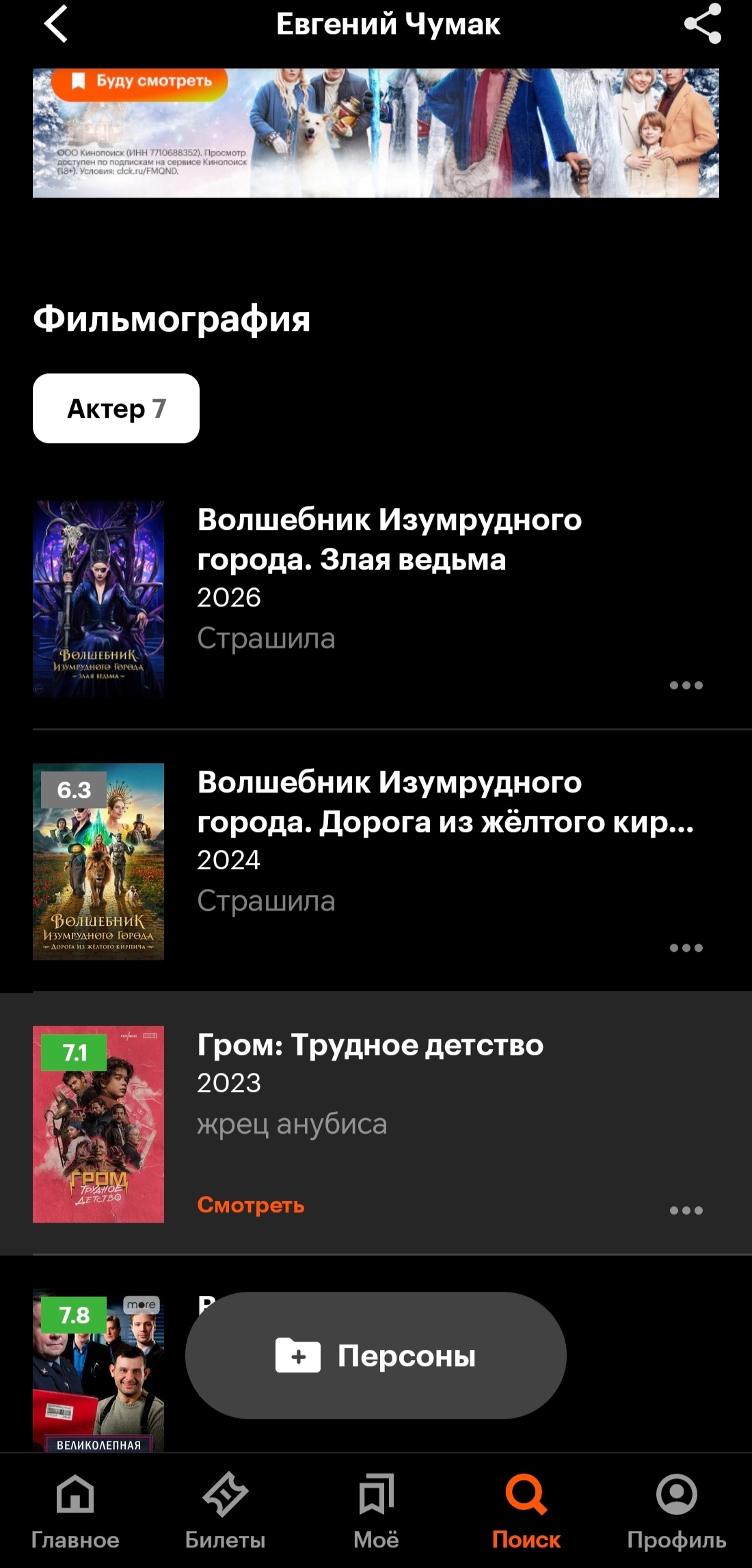
Task: Go back from Евгений Чумак page
Action: click(56, 24)
